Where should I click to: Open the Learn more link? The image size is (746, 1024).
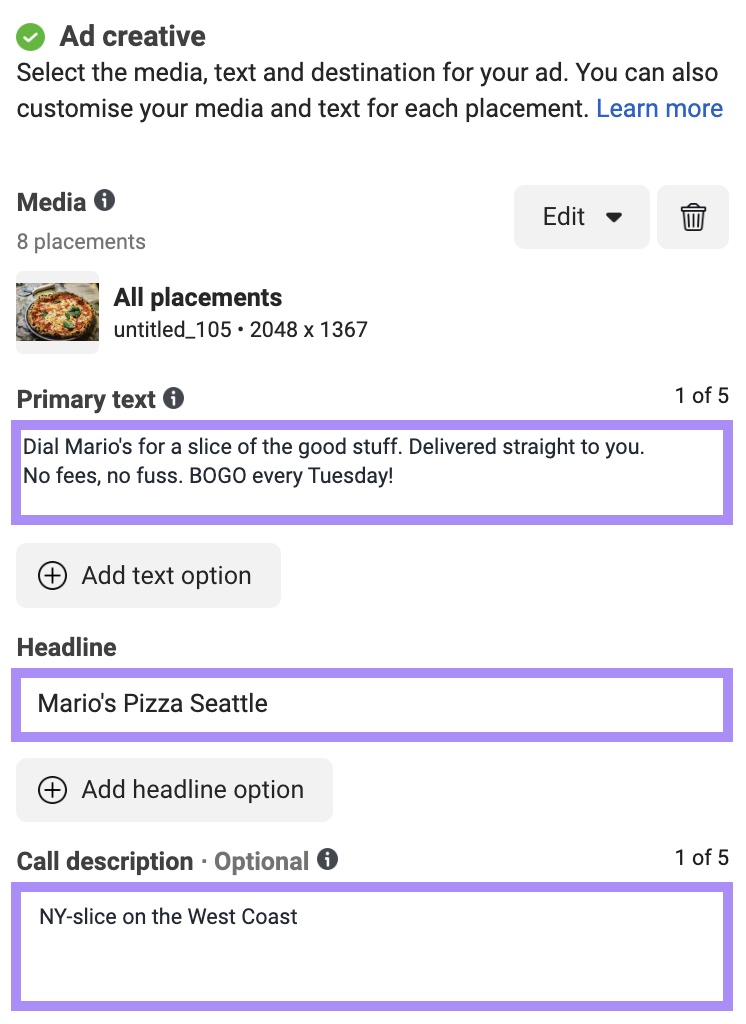pos(660,108)
